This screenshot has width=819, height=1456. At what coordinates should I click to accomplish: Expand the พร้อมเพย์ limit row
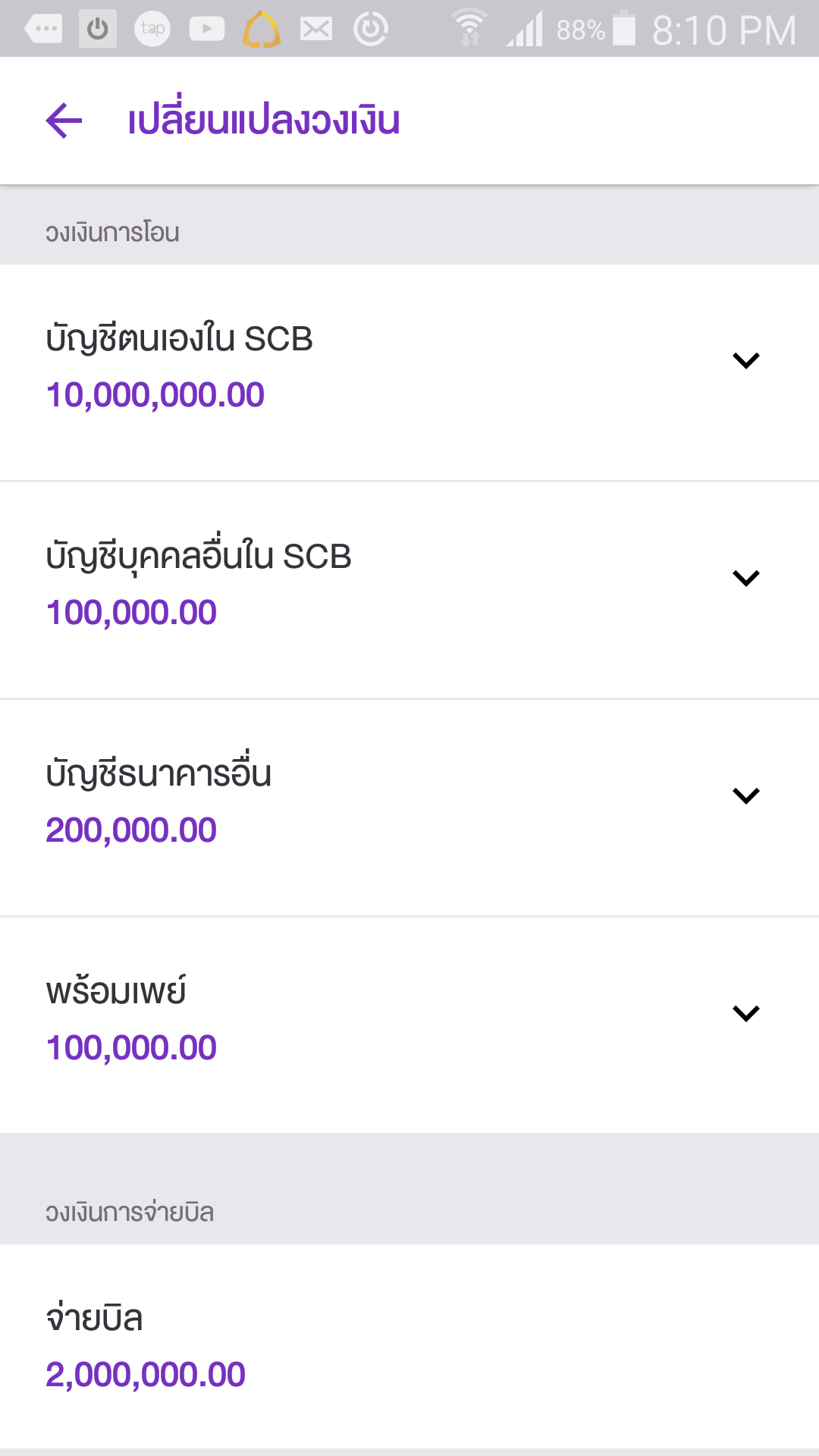(x=409, y=1025)
